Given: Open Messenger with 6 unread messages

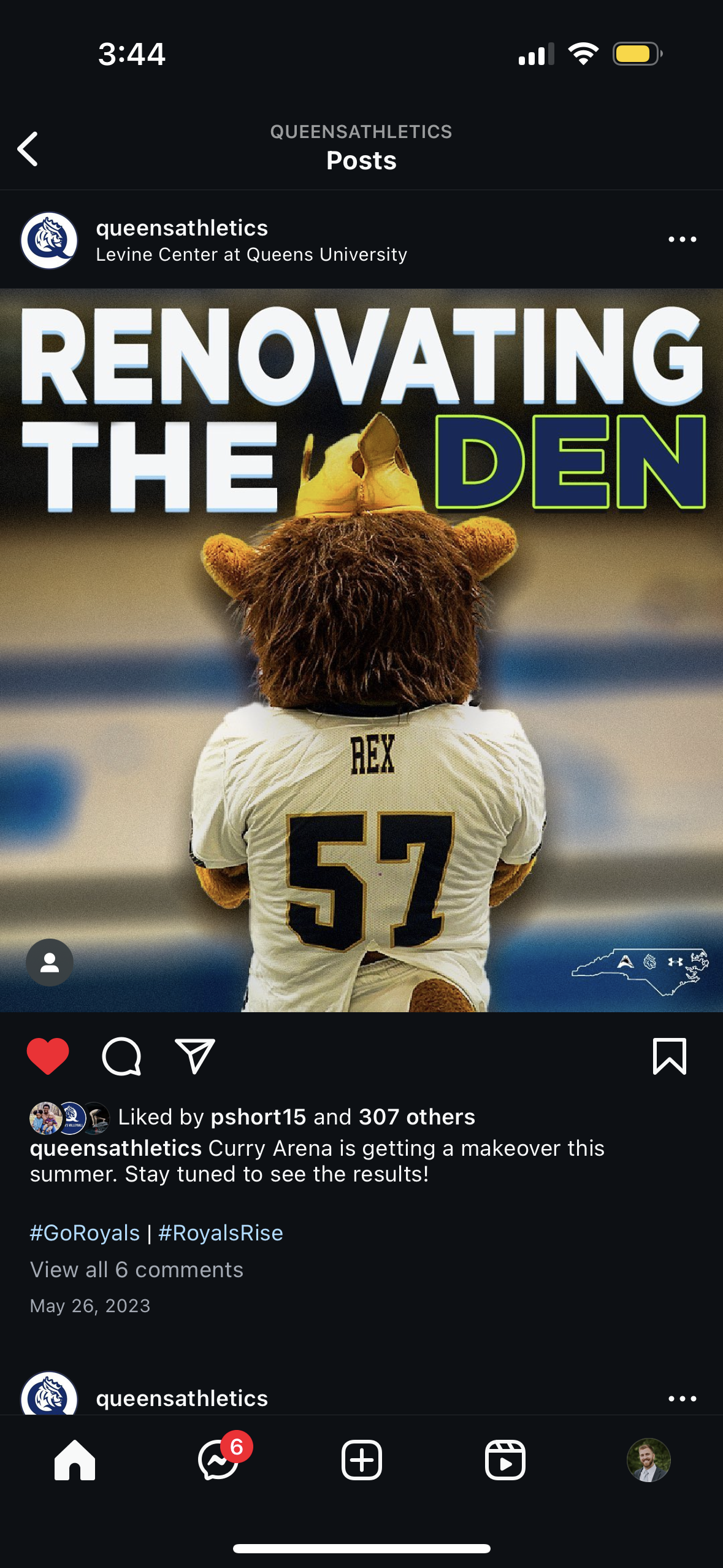Looking at the screenshot, I should coord(219,1460).
